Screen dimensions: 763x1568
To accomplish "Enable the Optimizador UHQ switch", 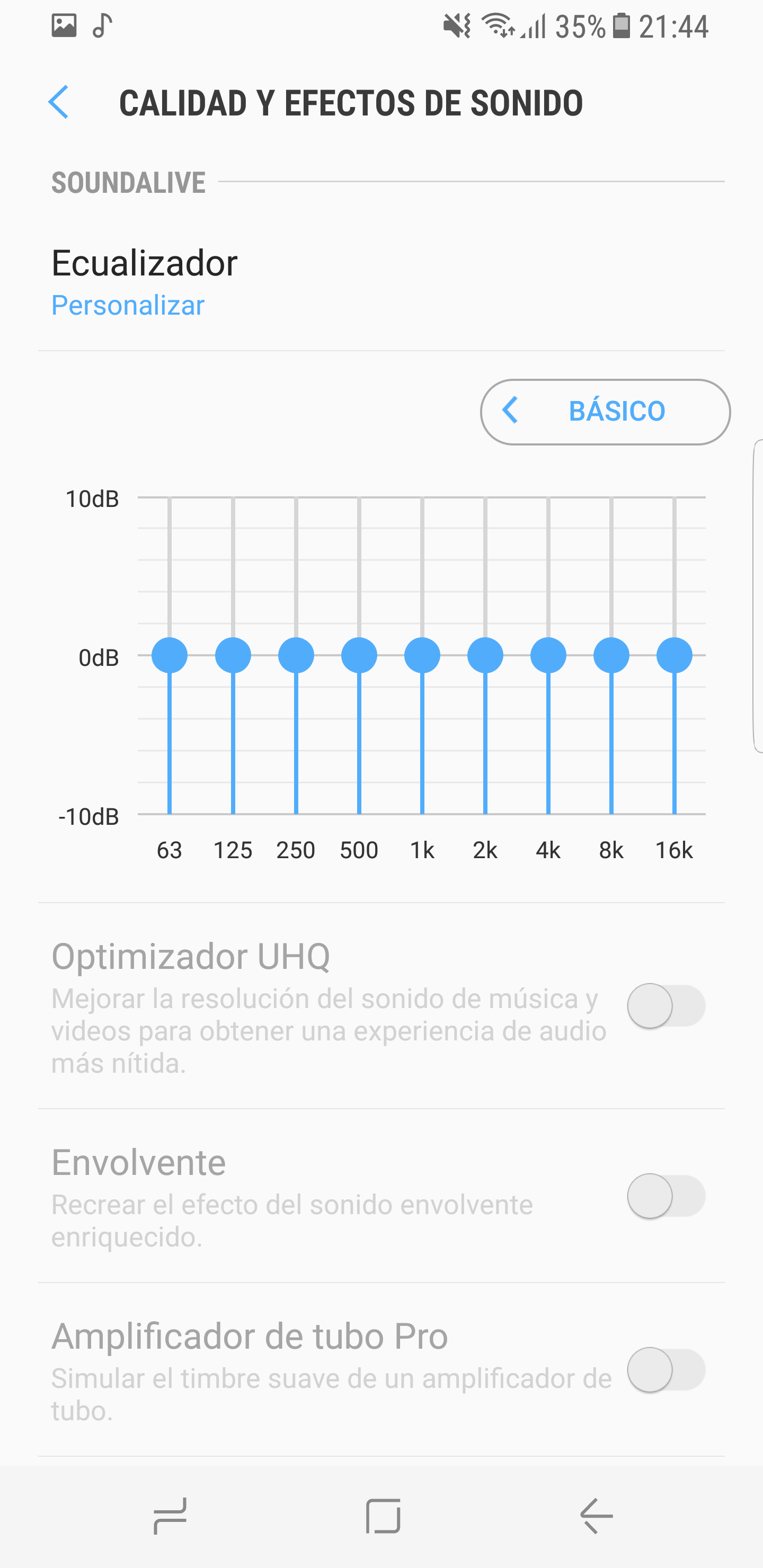I will coord(666,1005).
